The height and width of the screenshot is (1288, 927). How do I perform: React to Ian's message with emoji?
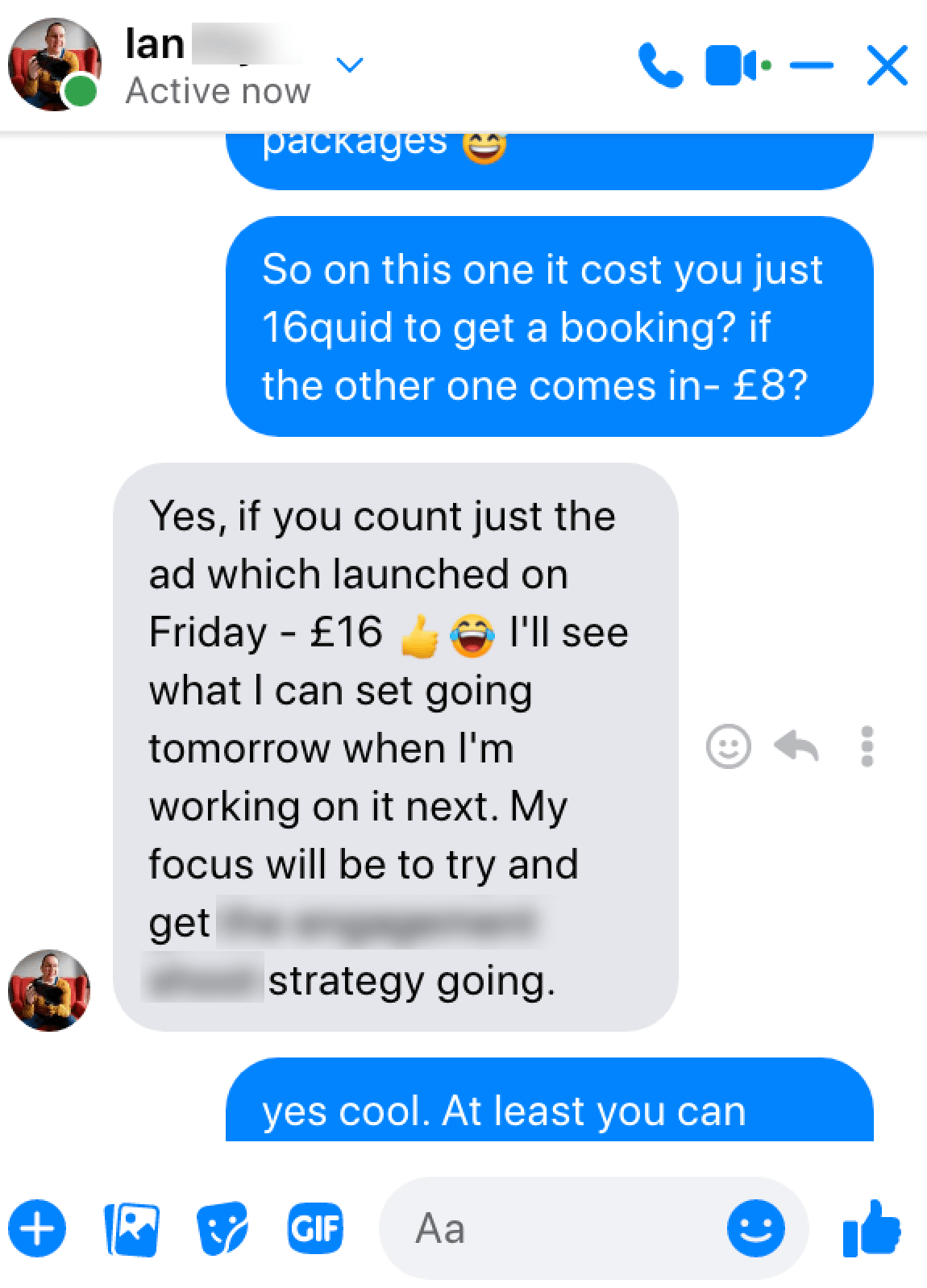[728, 746]
